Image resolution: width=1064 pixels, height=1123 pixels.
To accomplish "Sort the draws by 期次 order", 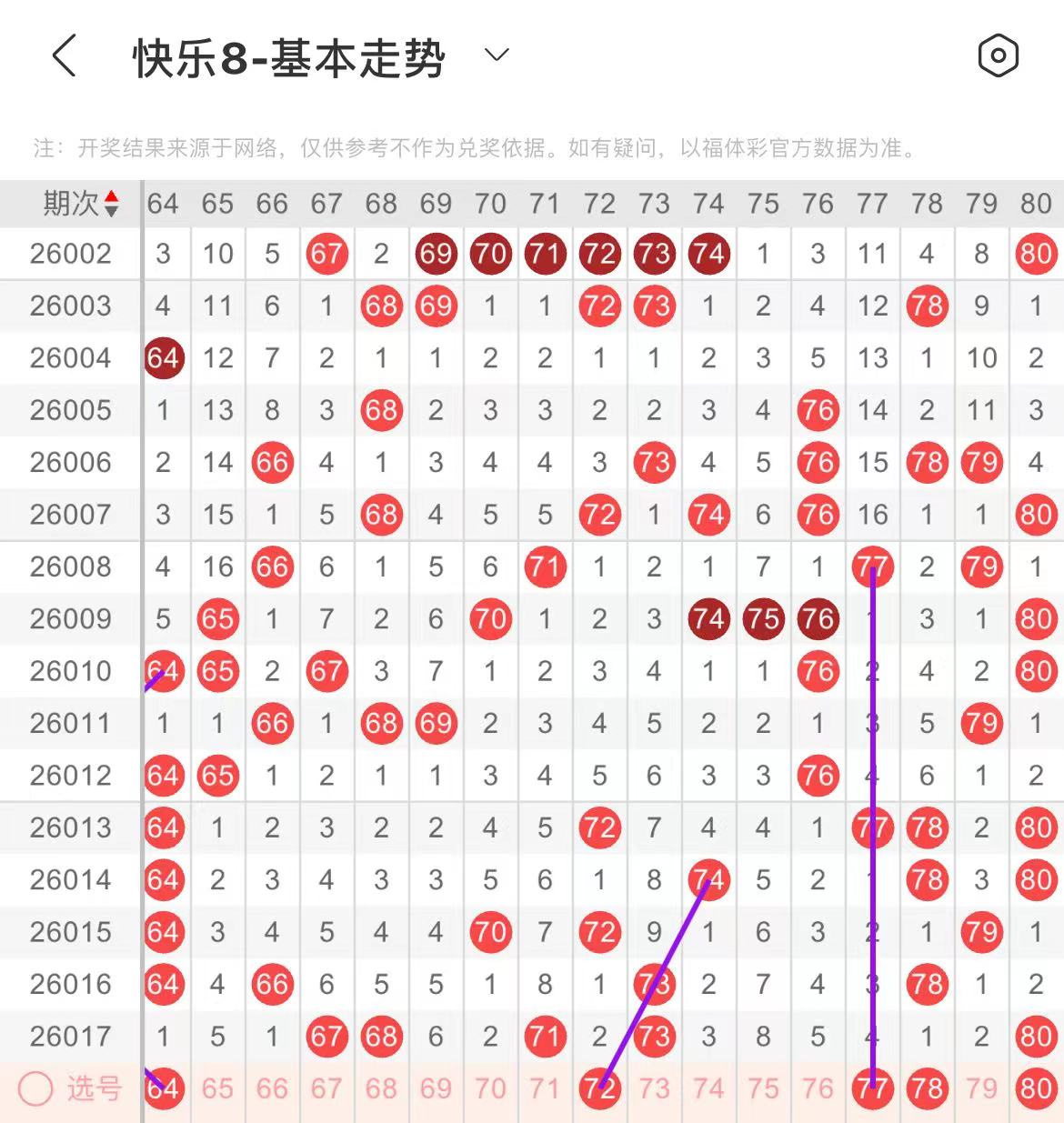I will 111,204.
